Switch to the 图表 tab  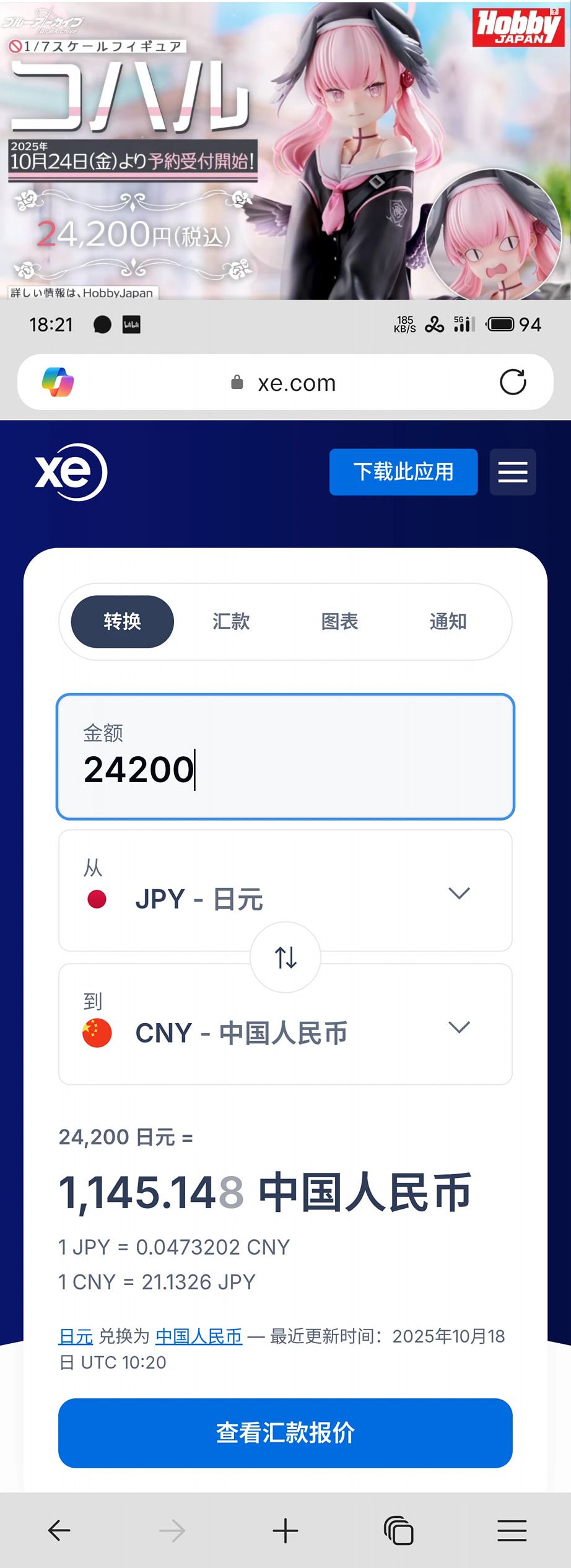coord(339,621)
